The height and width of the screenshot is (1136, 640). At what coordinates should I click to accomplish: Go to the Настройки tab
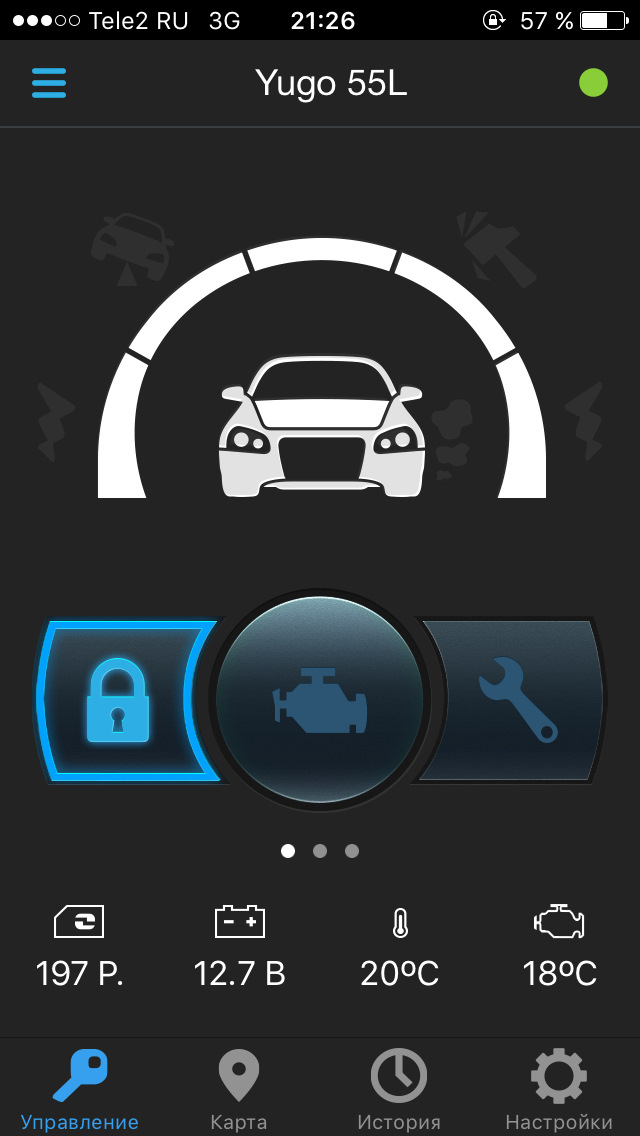point(558,1090)
